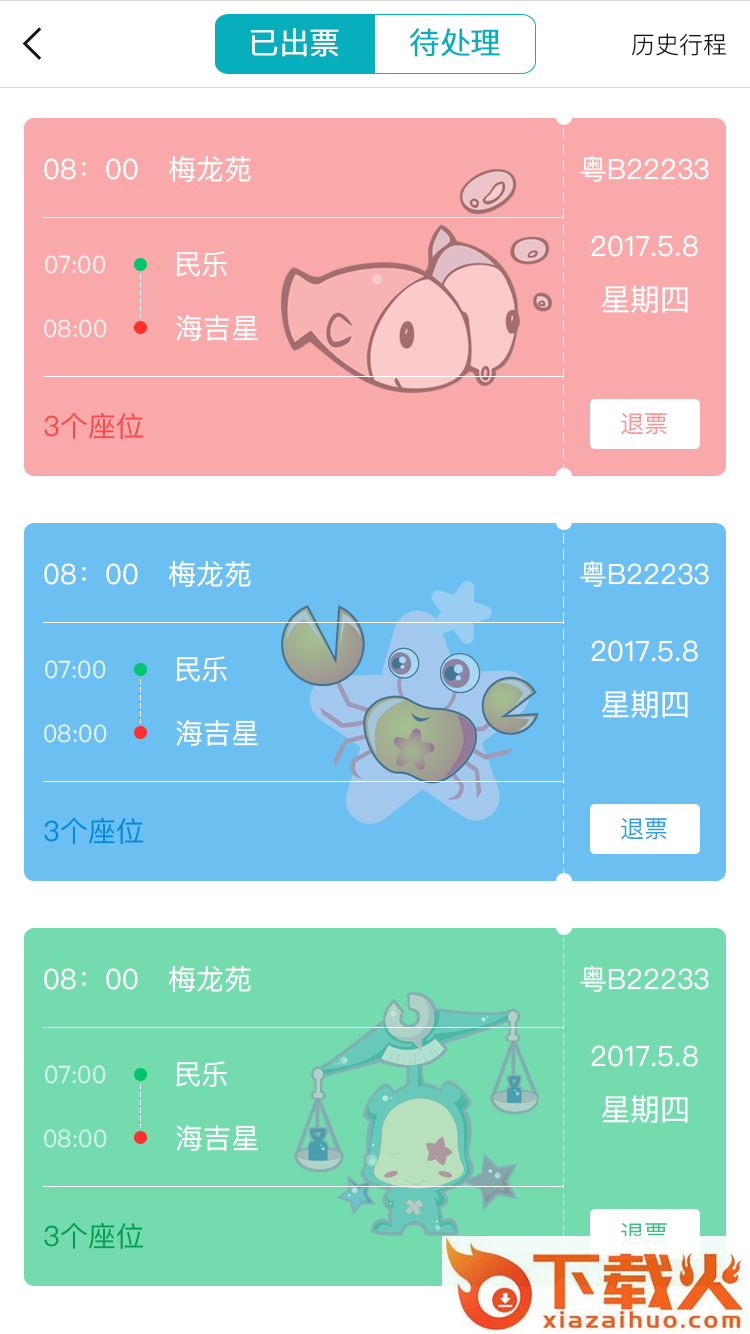The image size is (750, 1334).
Task: Open 历史行程 at top right
Action: [x=679, y=45]
